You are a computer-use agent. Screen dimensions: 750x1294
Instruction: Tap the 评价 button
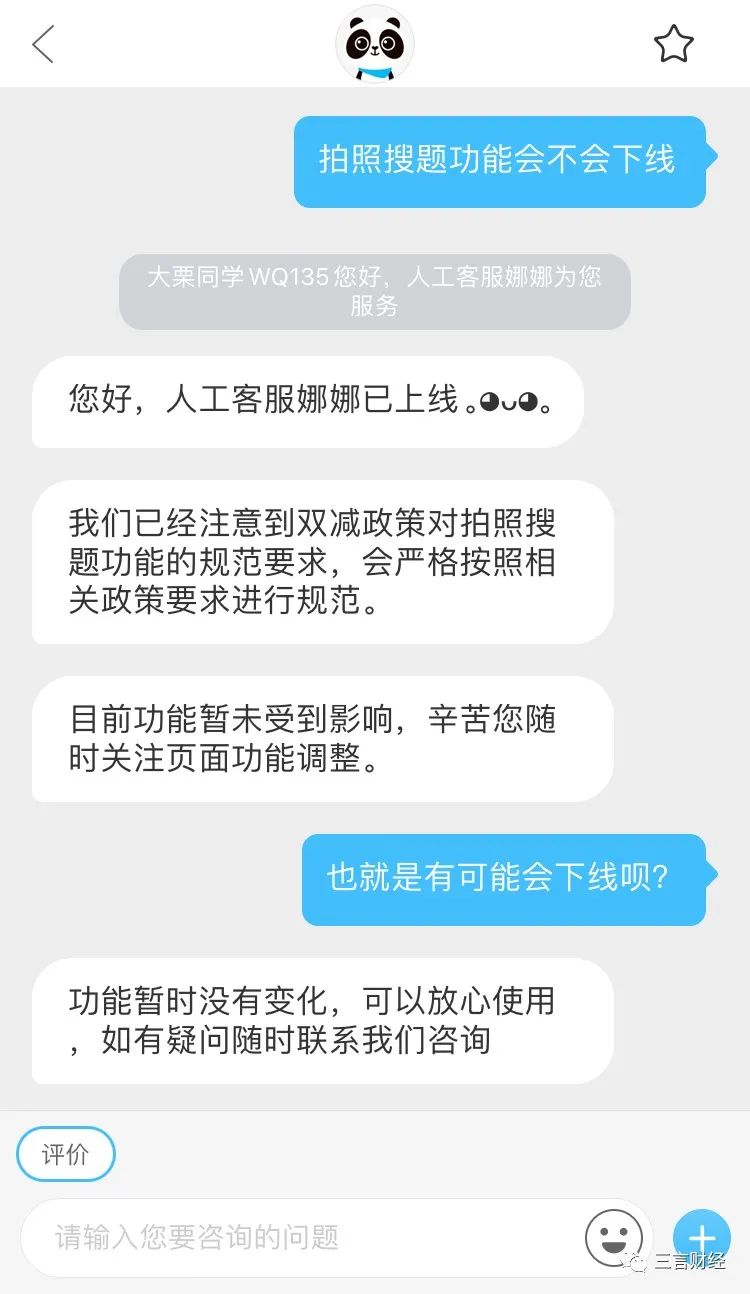pyautogui.click(x=66, y=1154)
